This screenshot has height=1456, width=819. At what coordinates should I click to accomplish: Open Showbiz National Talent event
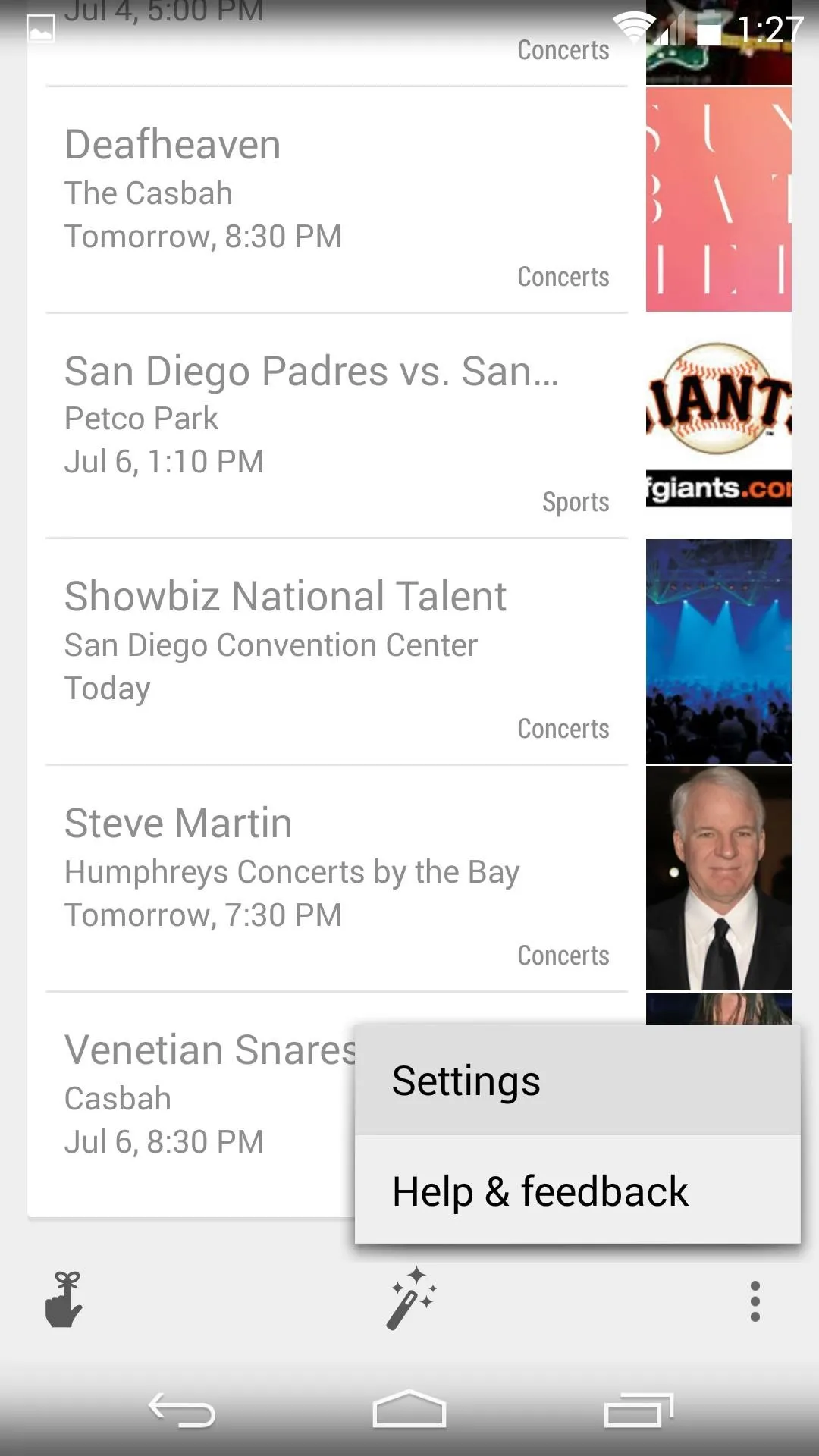[x=409, y=651]
